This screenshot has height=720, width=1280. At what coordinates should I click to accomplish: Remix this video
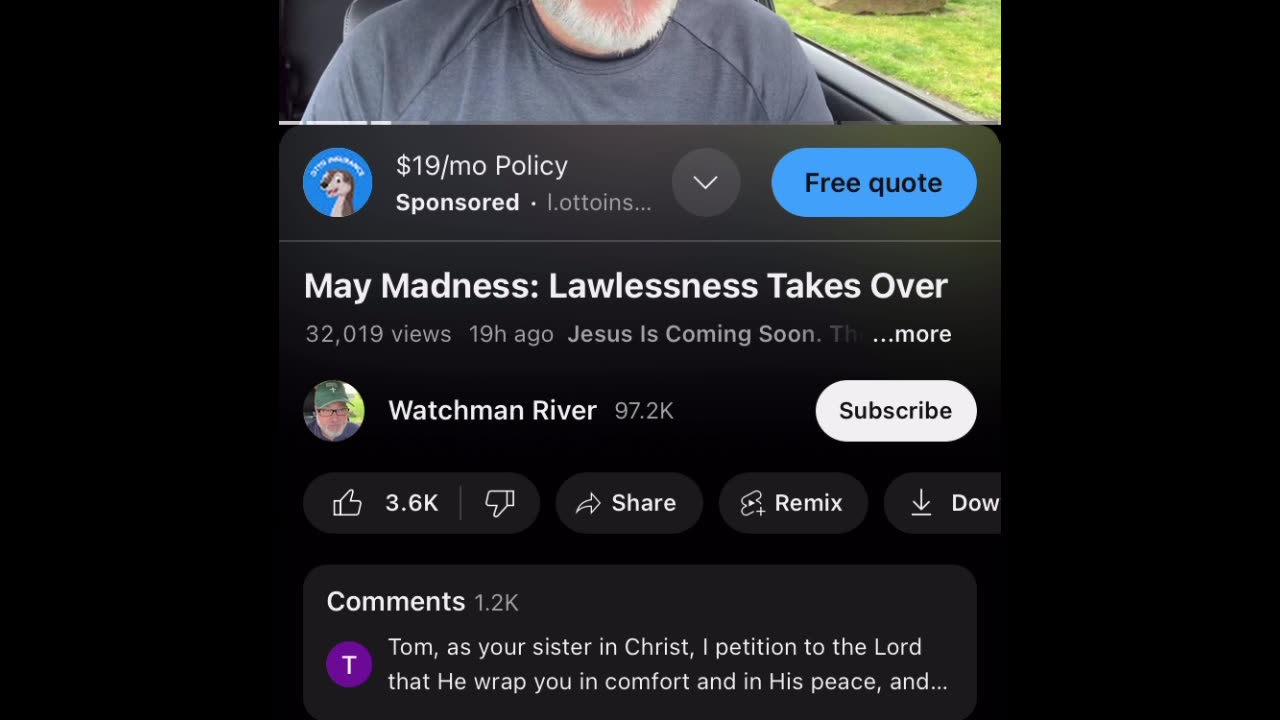point(792,503)
